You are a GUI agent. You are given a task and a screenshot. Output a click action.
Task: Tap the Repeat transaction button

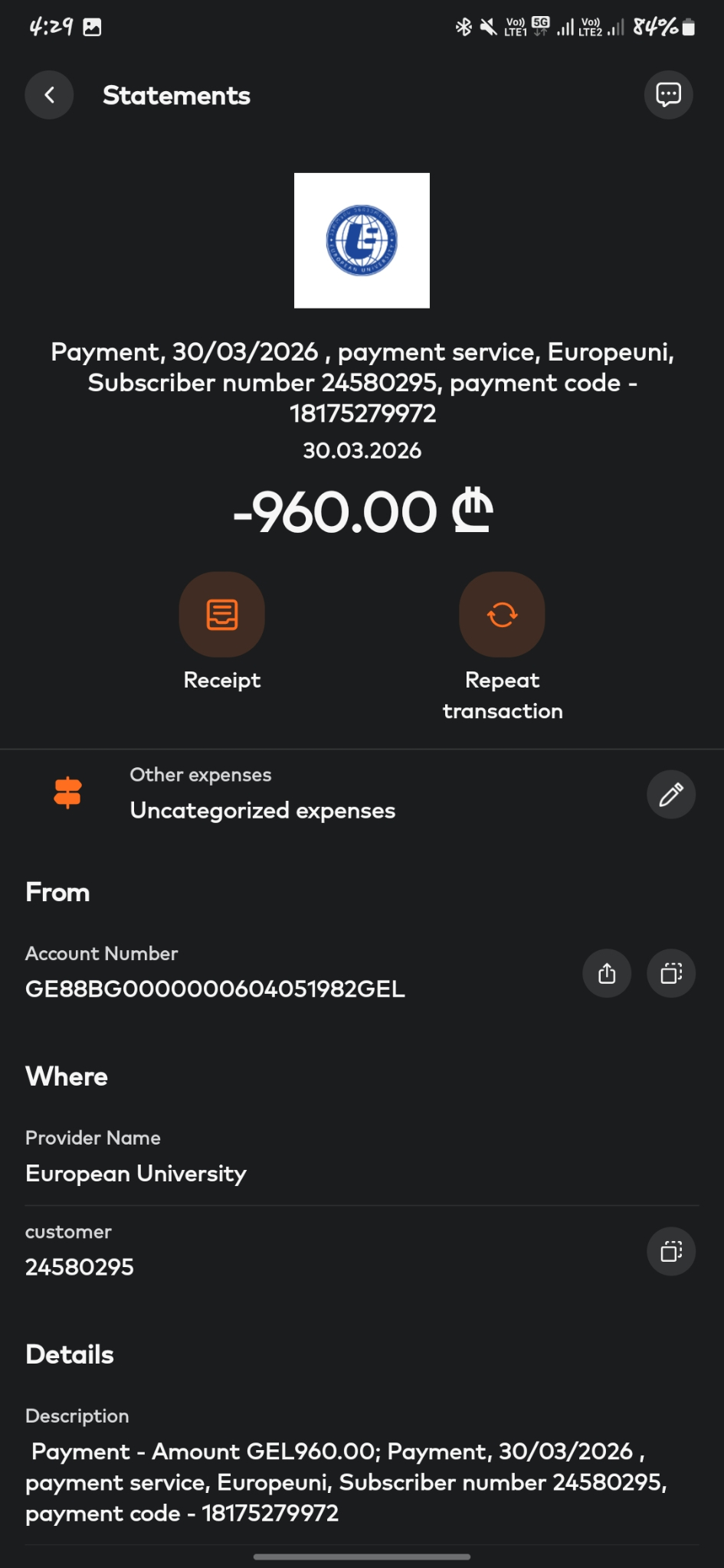pyautogui.click(x=502, y=614)
